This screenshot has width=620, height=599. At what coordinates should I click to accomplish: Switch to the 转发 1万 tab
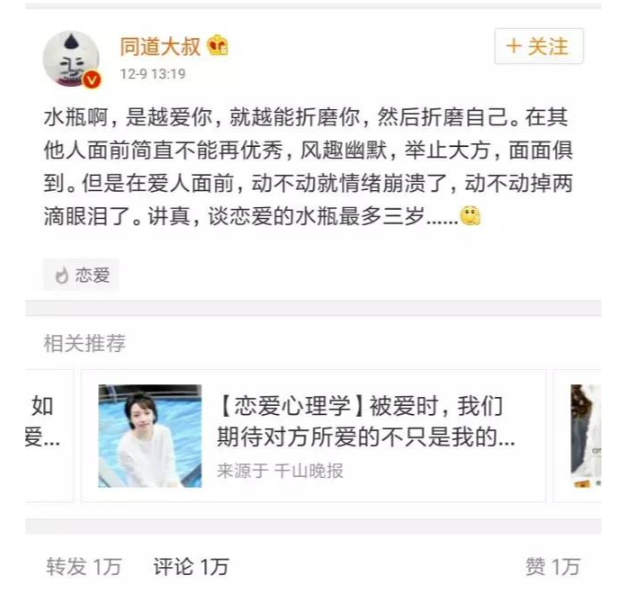83,567
